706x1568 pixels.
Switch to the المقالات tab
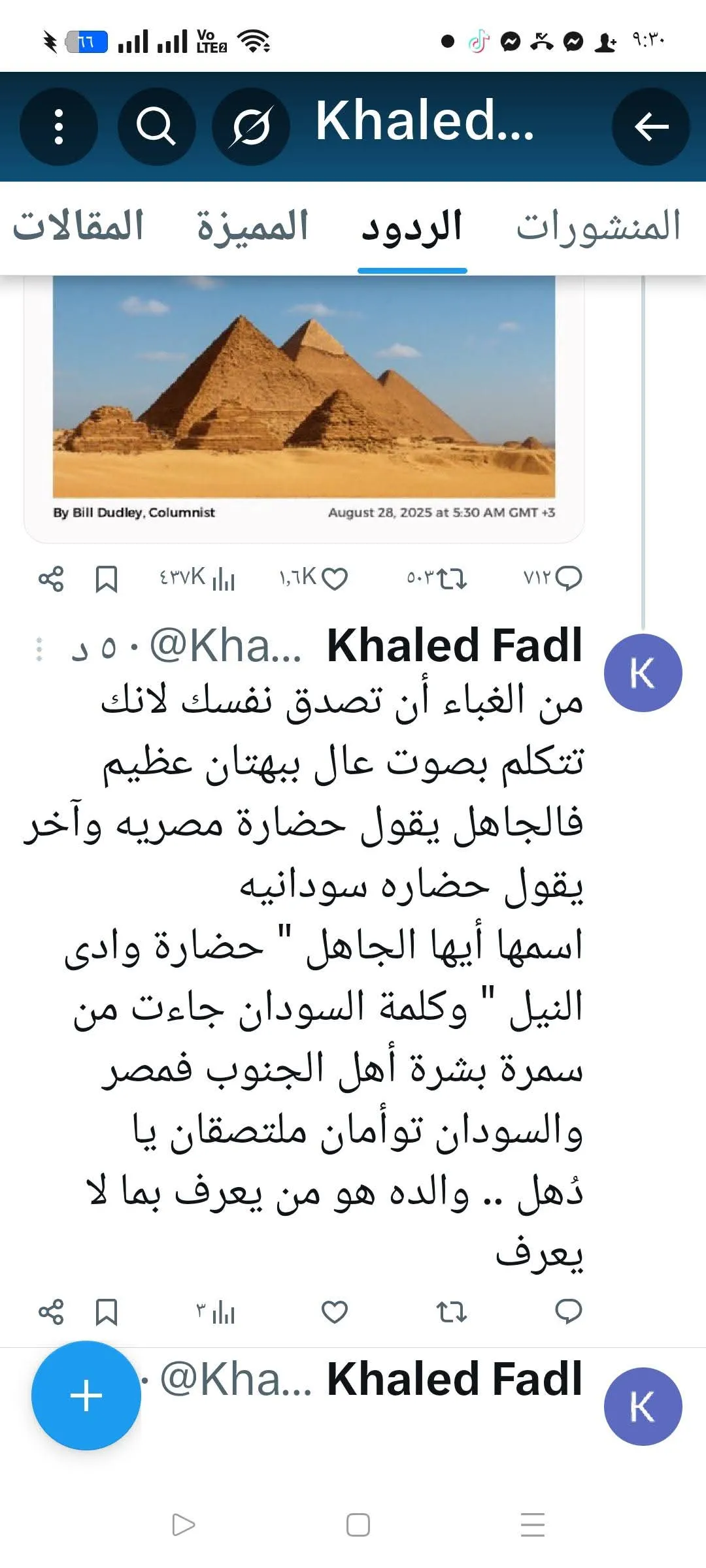pyautogui.click(x=78, y=227)
